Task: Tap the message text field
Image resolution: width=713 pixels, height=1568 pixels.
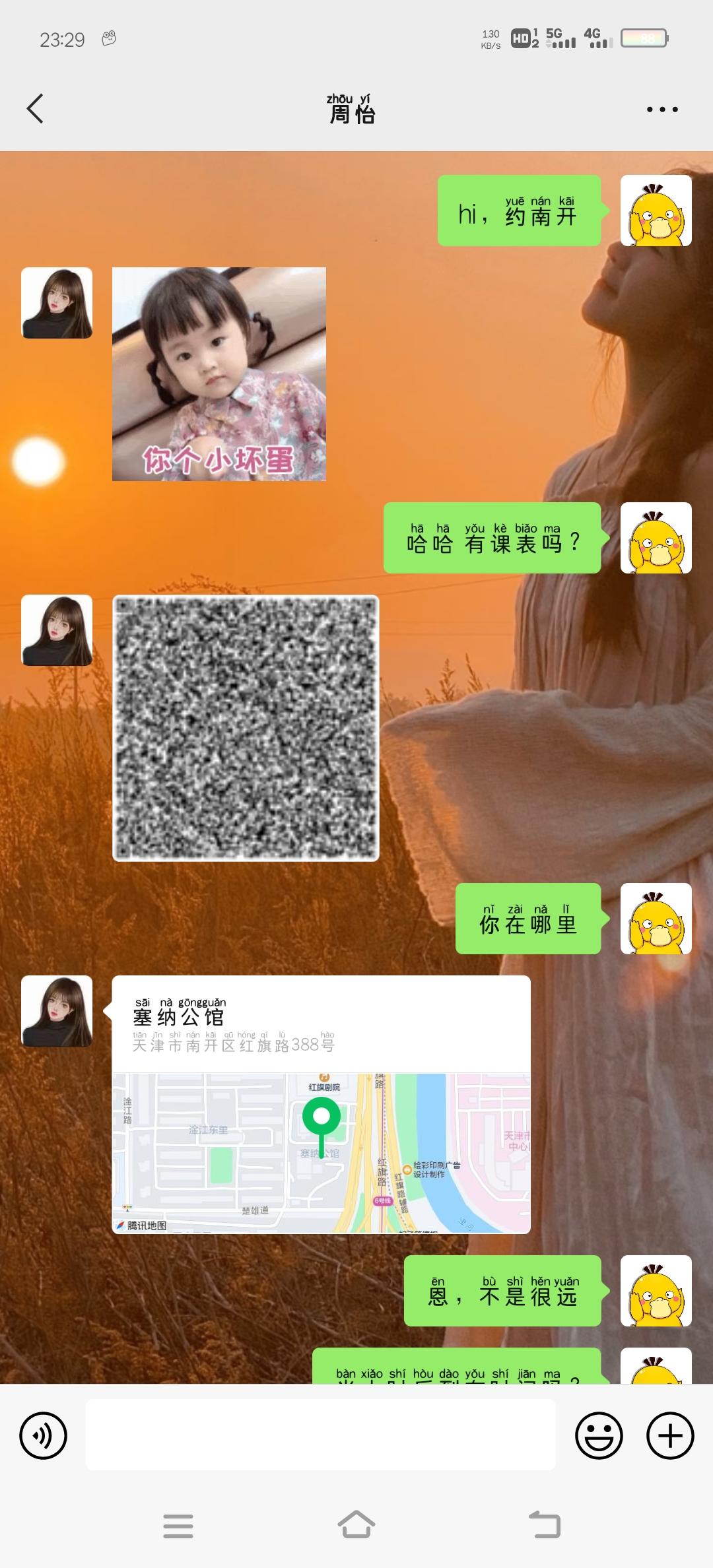Action: (x=320, y=1435)
